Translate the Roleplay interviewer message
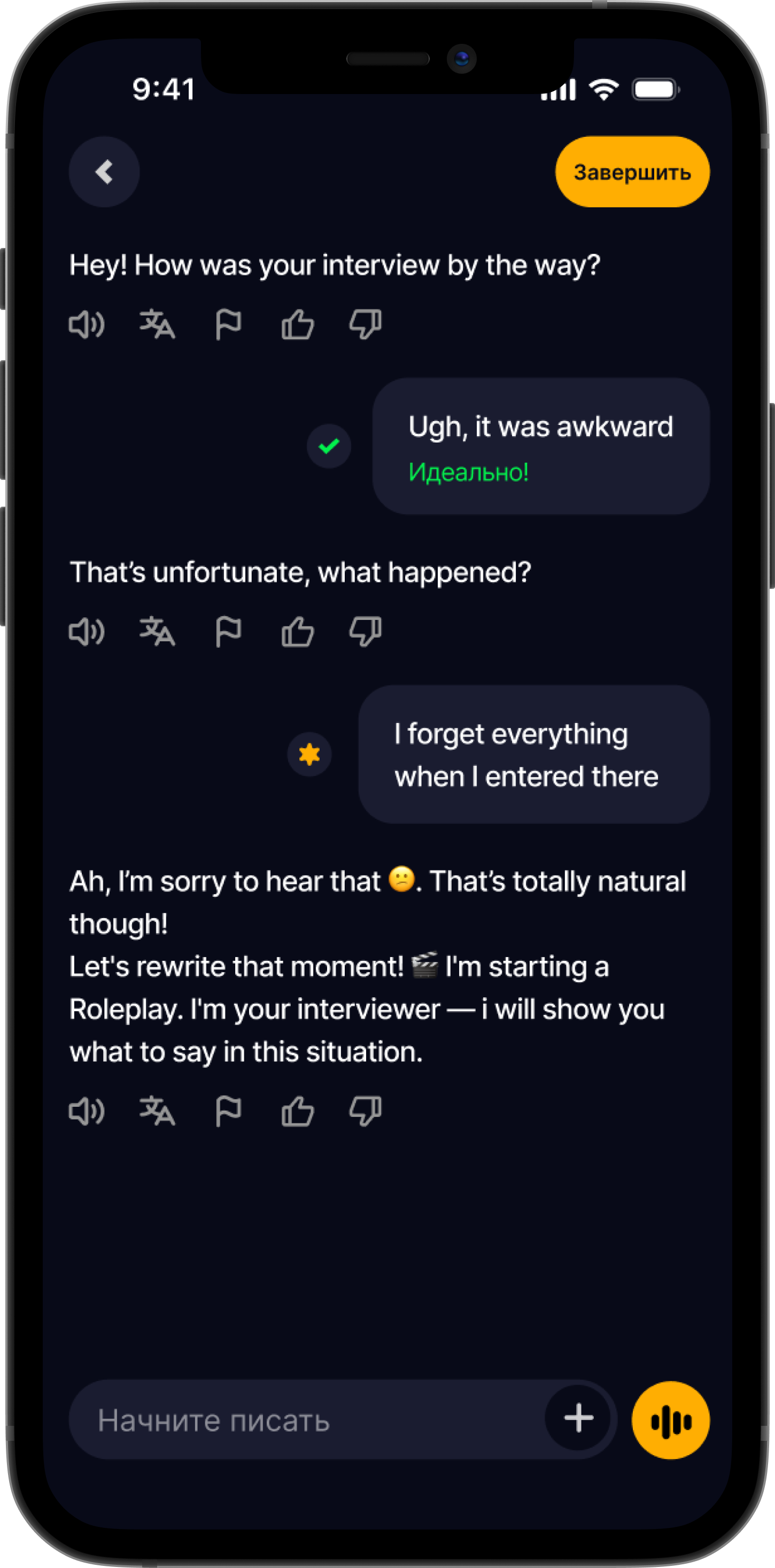Screen dimensions: 775x1568 pos(157,1111)
